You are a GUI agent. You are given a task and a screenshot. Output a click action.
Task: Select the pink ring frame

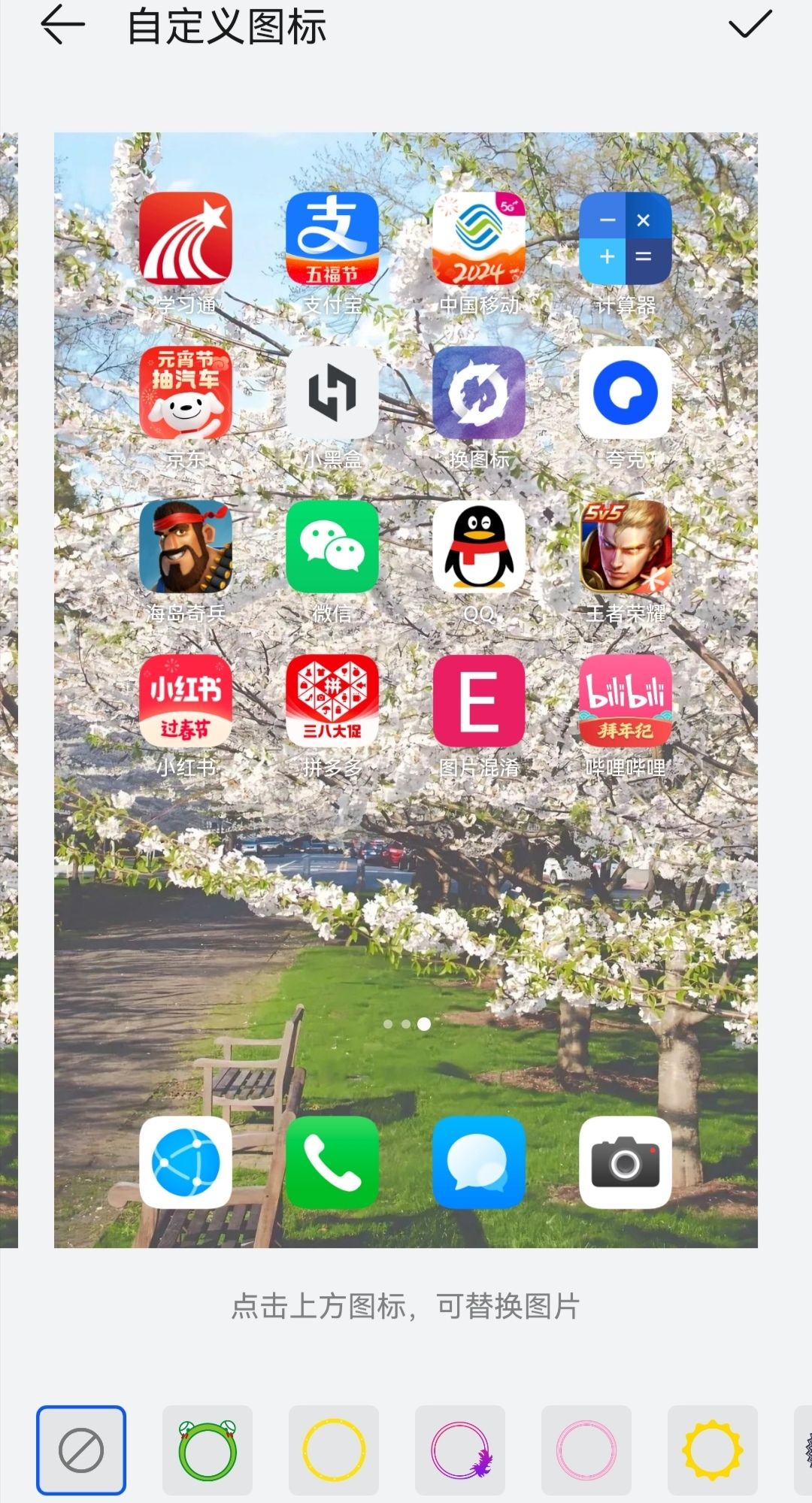click(x=586, y=1450)
